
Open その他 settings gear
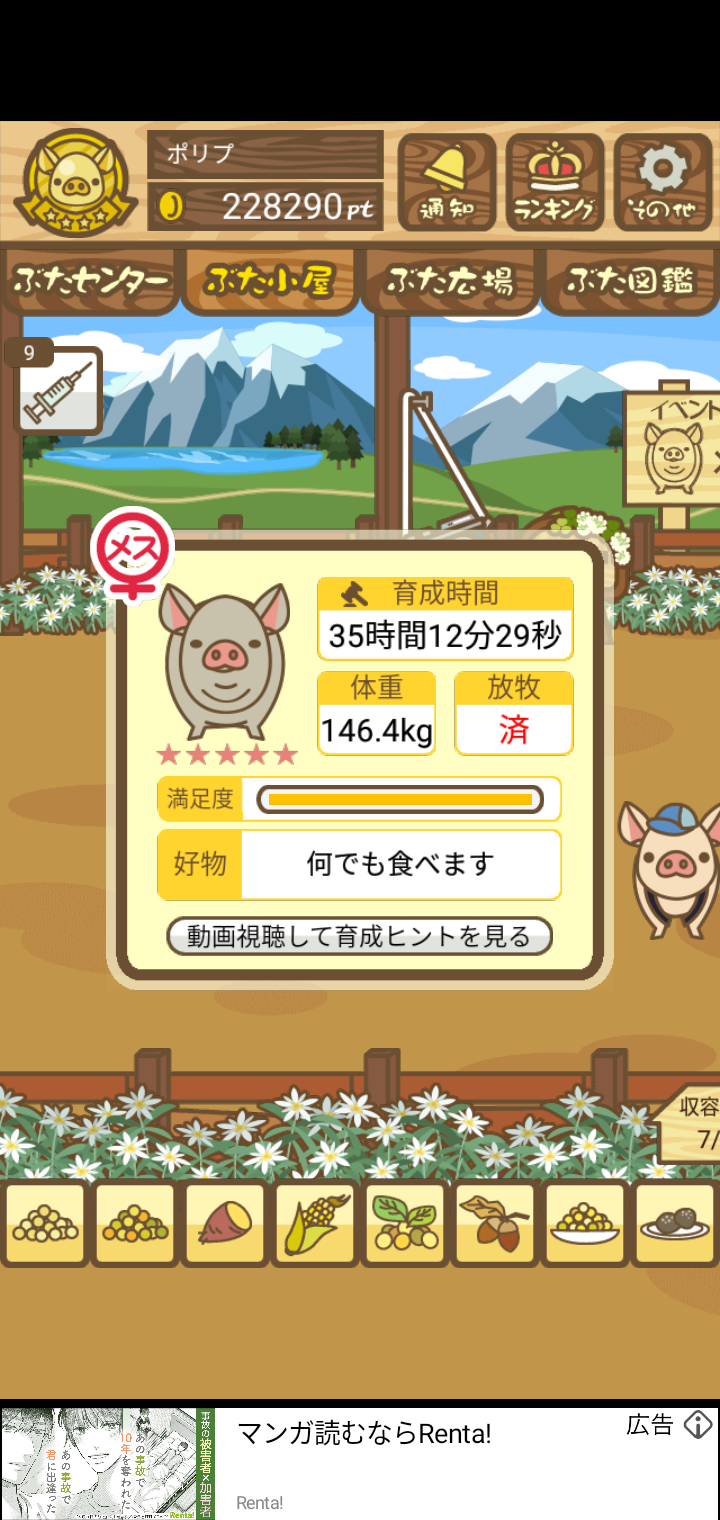pyautogui.click(x=662, y=183)
